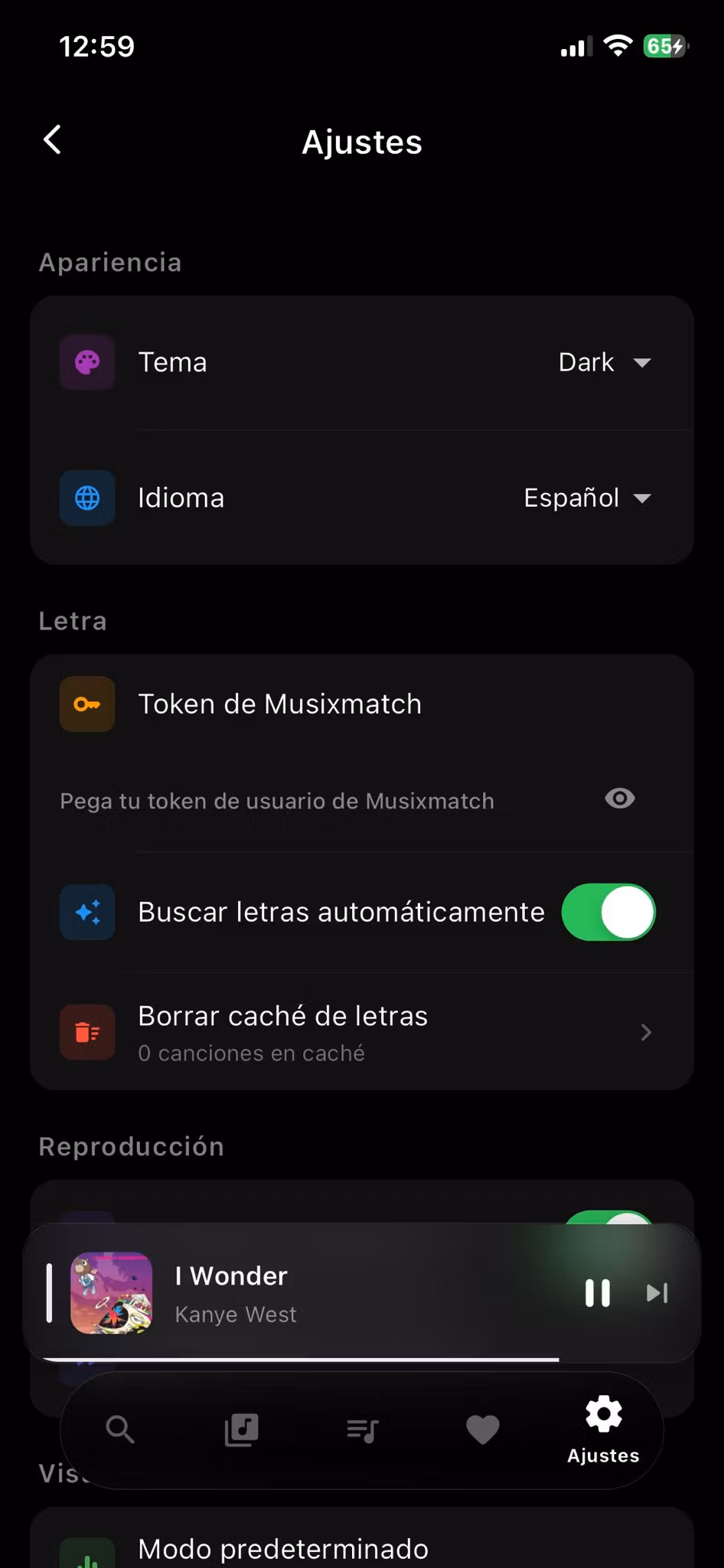Switch to the playlist queue tab
The width and height of the screenshot is (724, 1568).
pyautogui.click(x=362, y=1429)
